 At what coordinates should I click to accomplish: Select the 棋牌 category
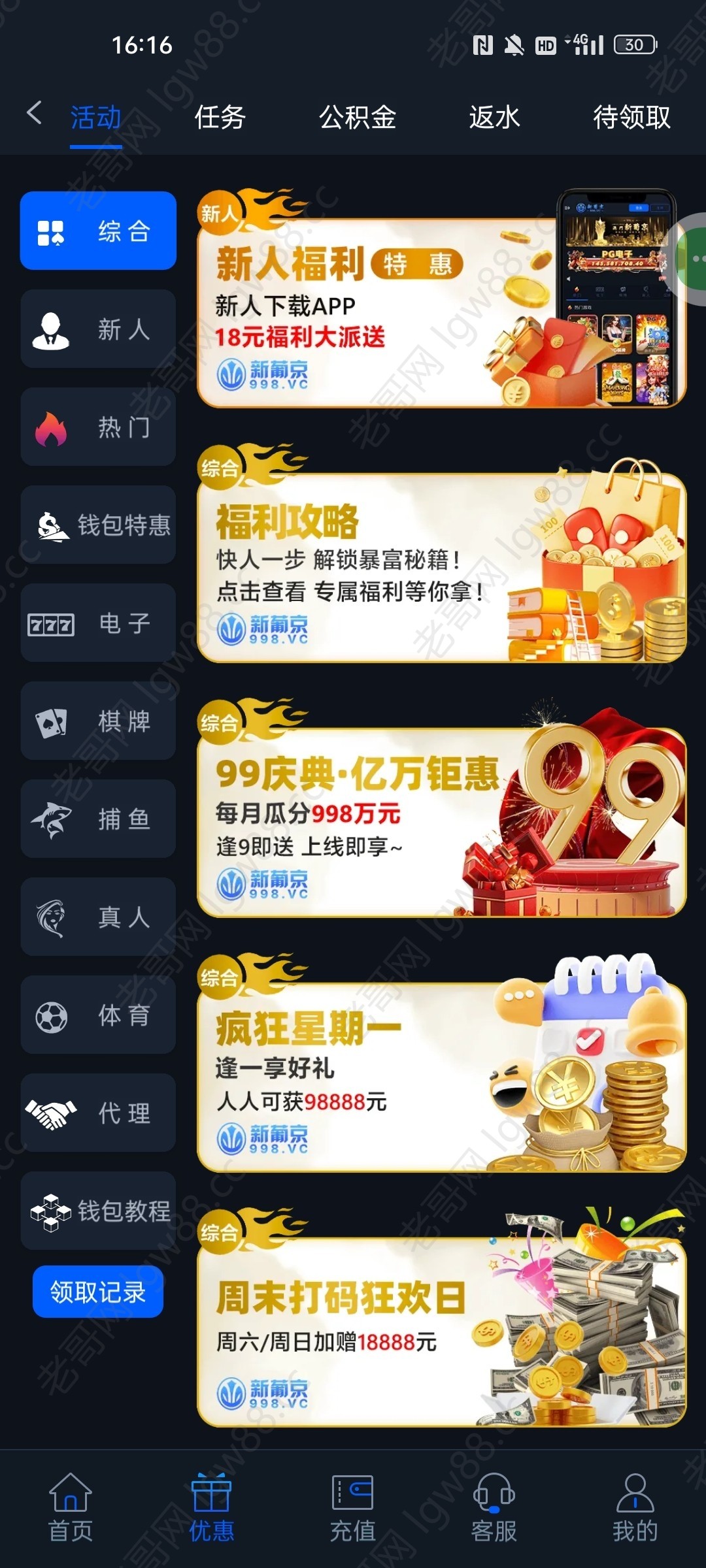[98, 721]
